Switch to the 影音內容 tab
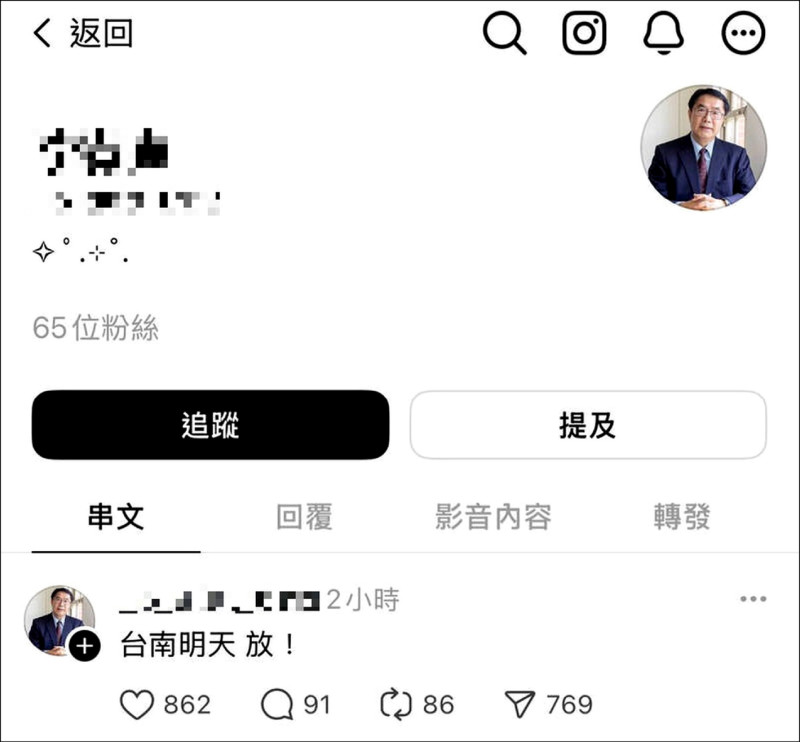 pyautogui.click(x=493, y=517)
